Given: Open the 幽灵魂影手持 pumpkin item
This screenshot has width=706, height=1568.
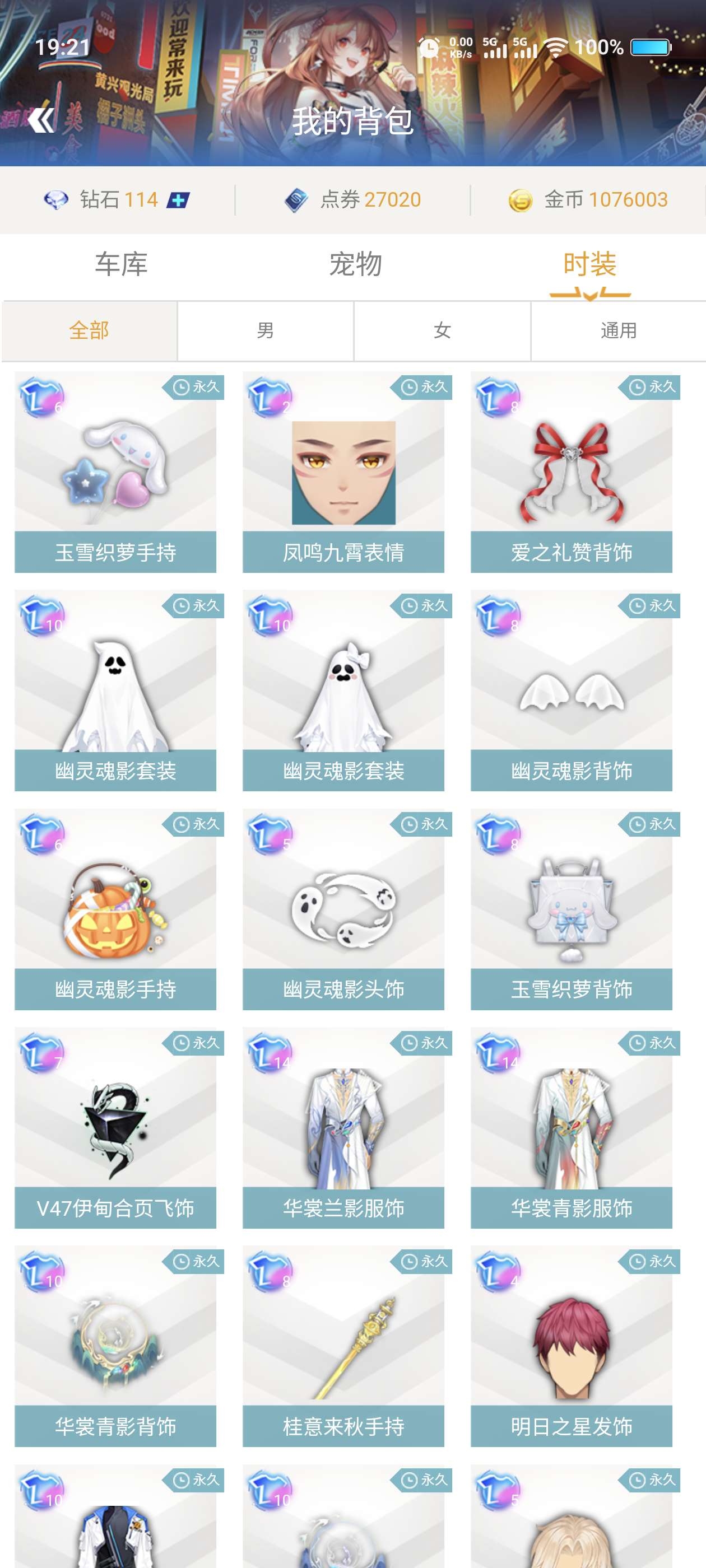Looking at the screenshot, I should (x=115, y=909).
